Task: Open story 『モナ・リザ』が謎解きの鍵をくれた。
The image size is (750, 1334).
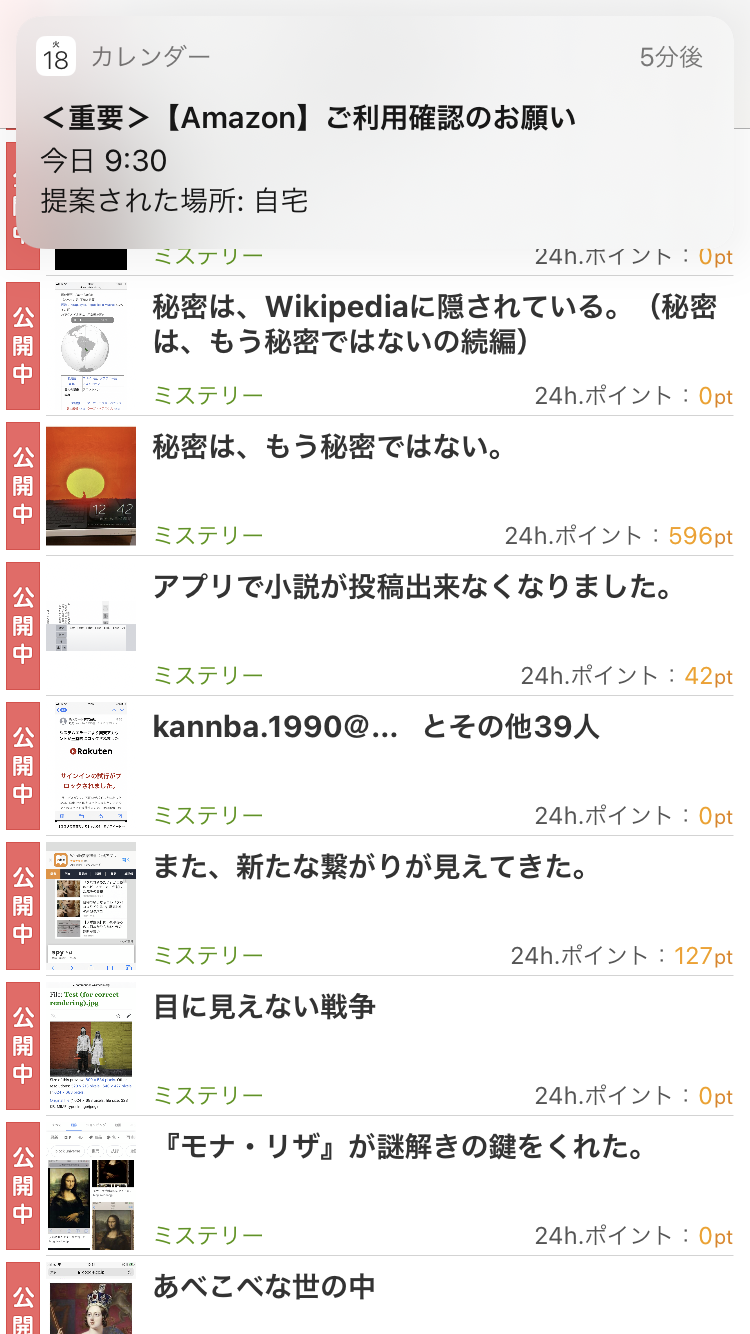Action: 397,1147
